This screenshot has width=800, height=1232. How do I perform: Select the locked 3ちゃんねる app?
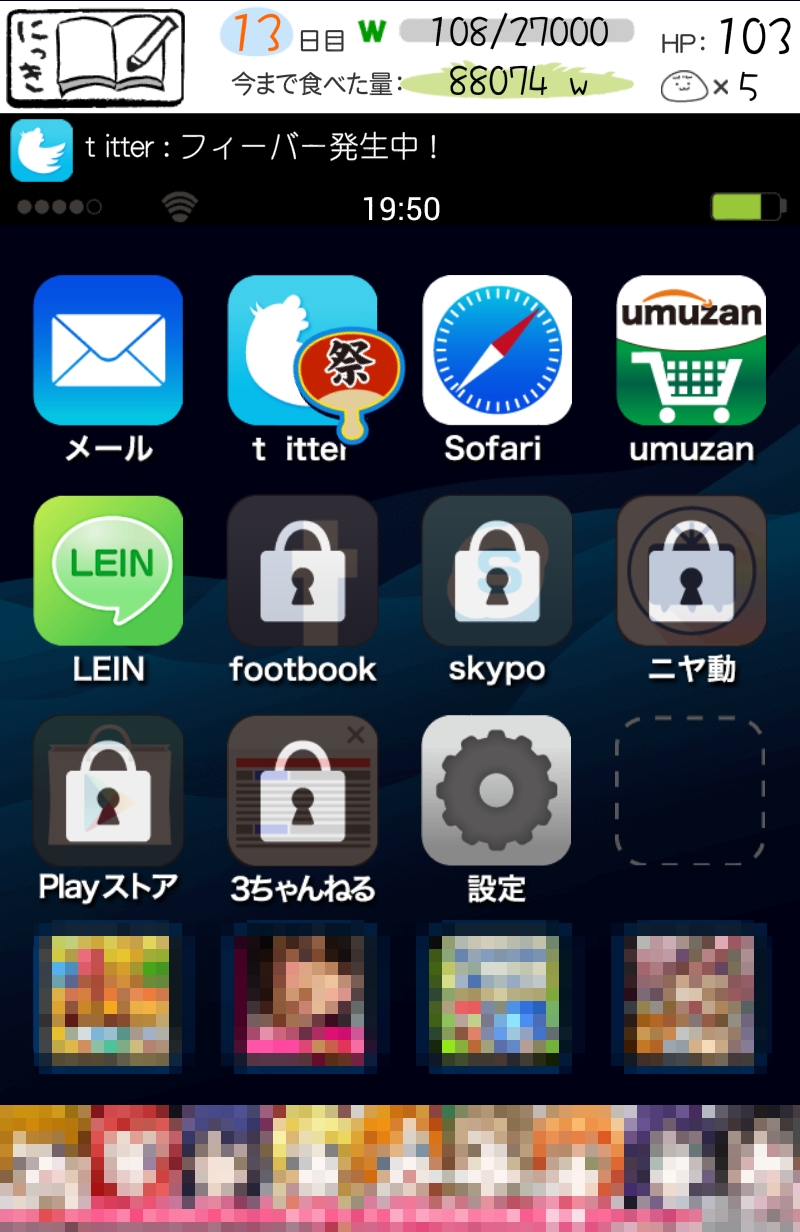click(303, 790)
